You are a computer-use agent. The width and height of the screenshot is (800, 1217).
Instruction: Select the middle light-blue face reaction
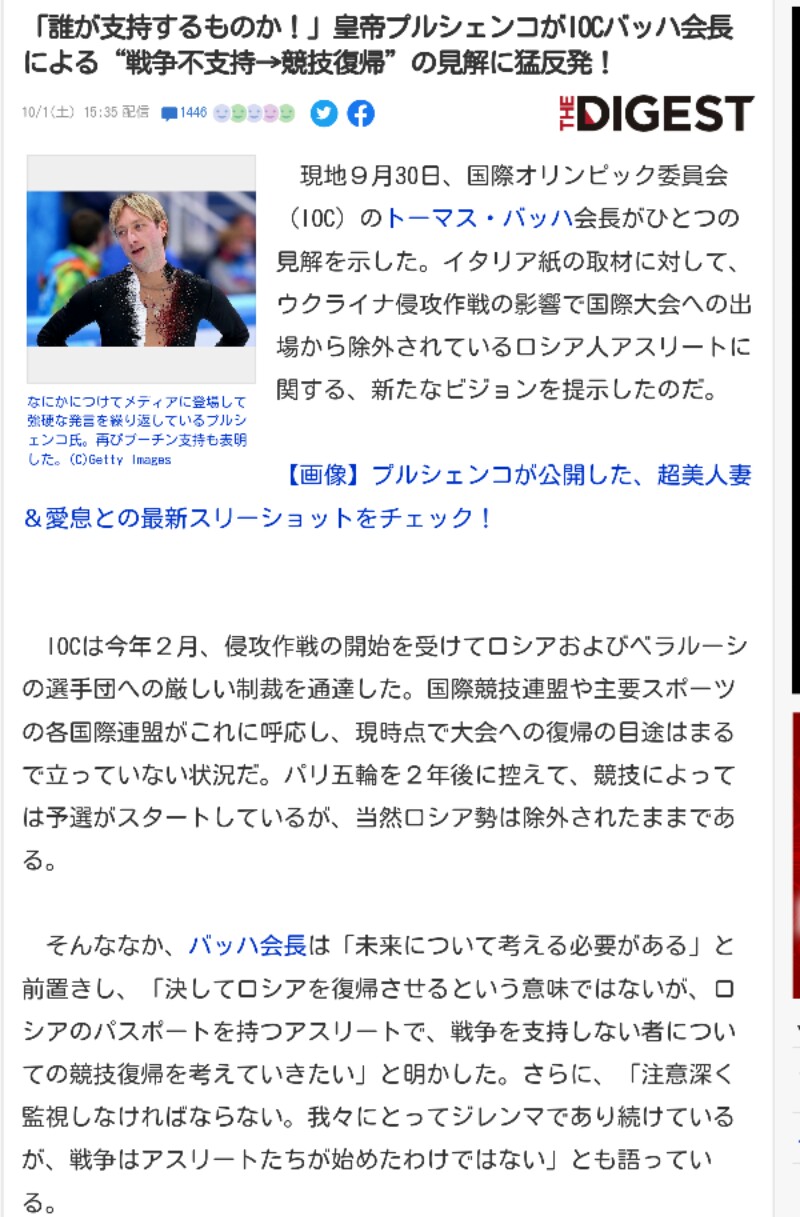pyautogui.click(x=253, y=116)
